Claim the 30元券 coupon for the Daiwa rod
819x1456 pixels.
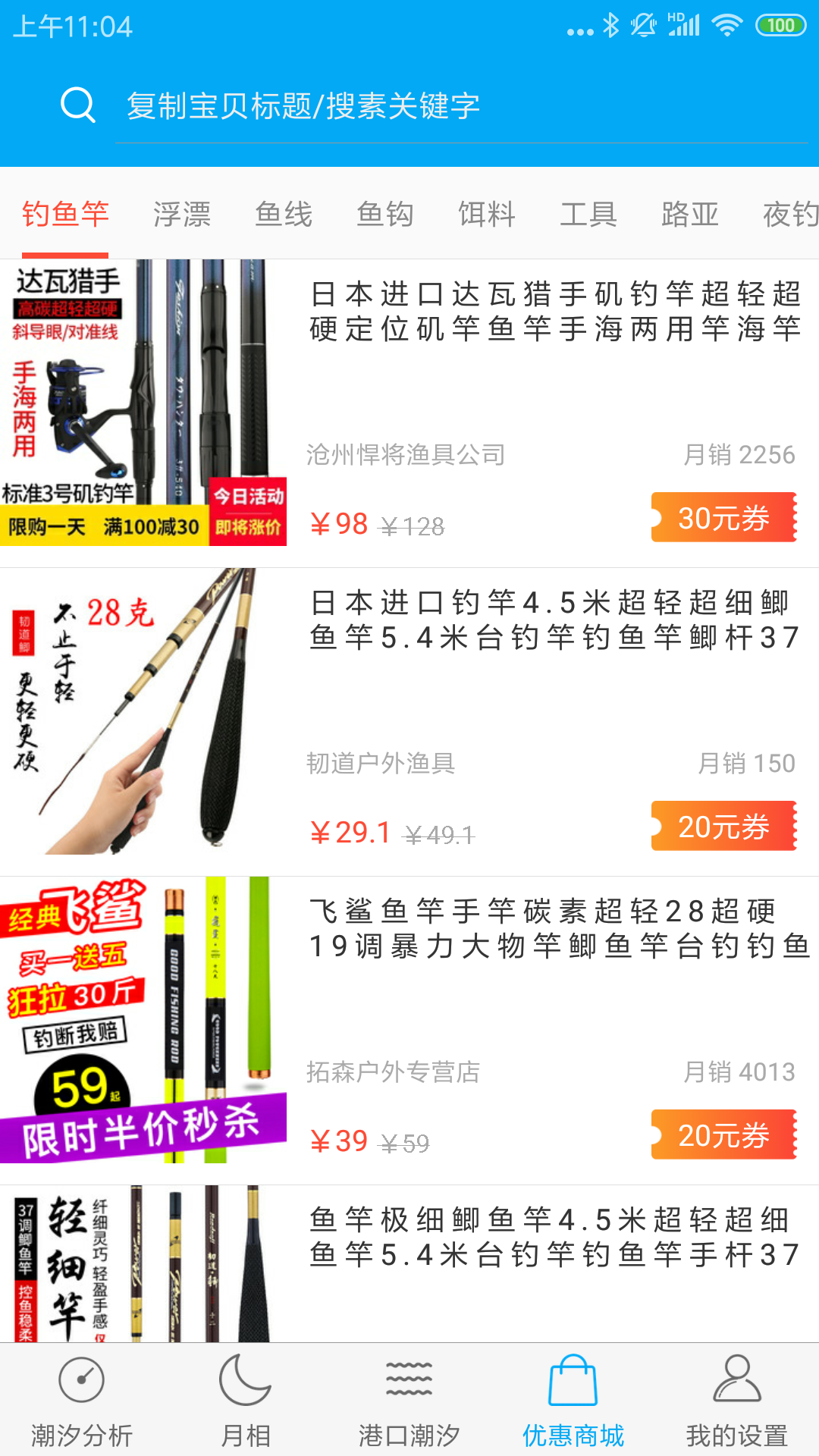pos(724,516)
